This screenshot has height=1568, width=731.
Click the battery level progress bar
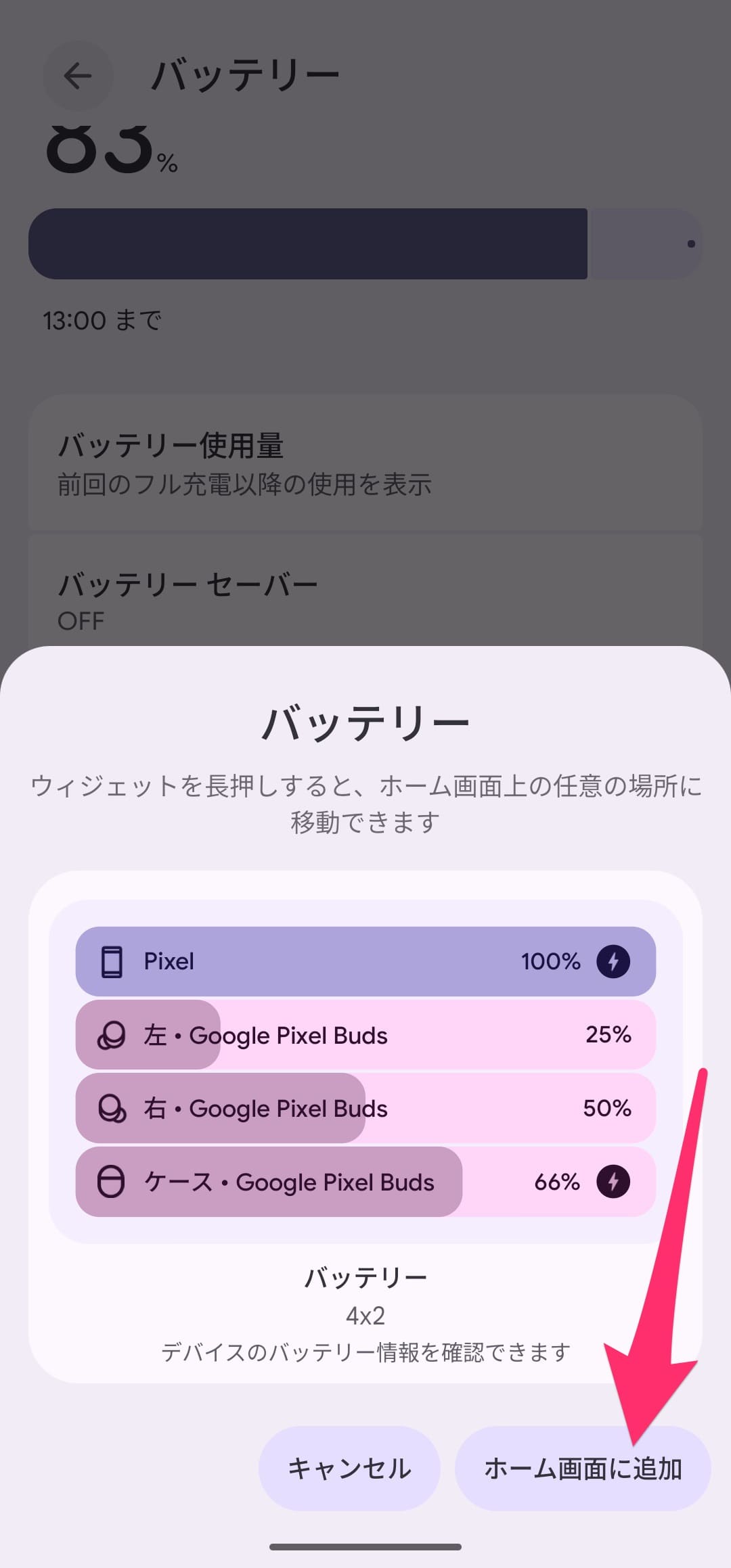click(x=365, y=244)
